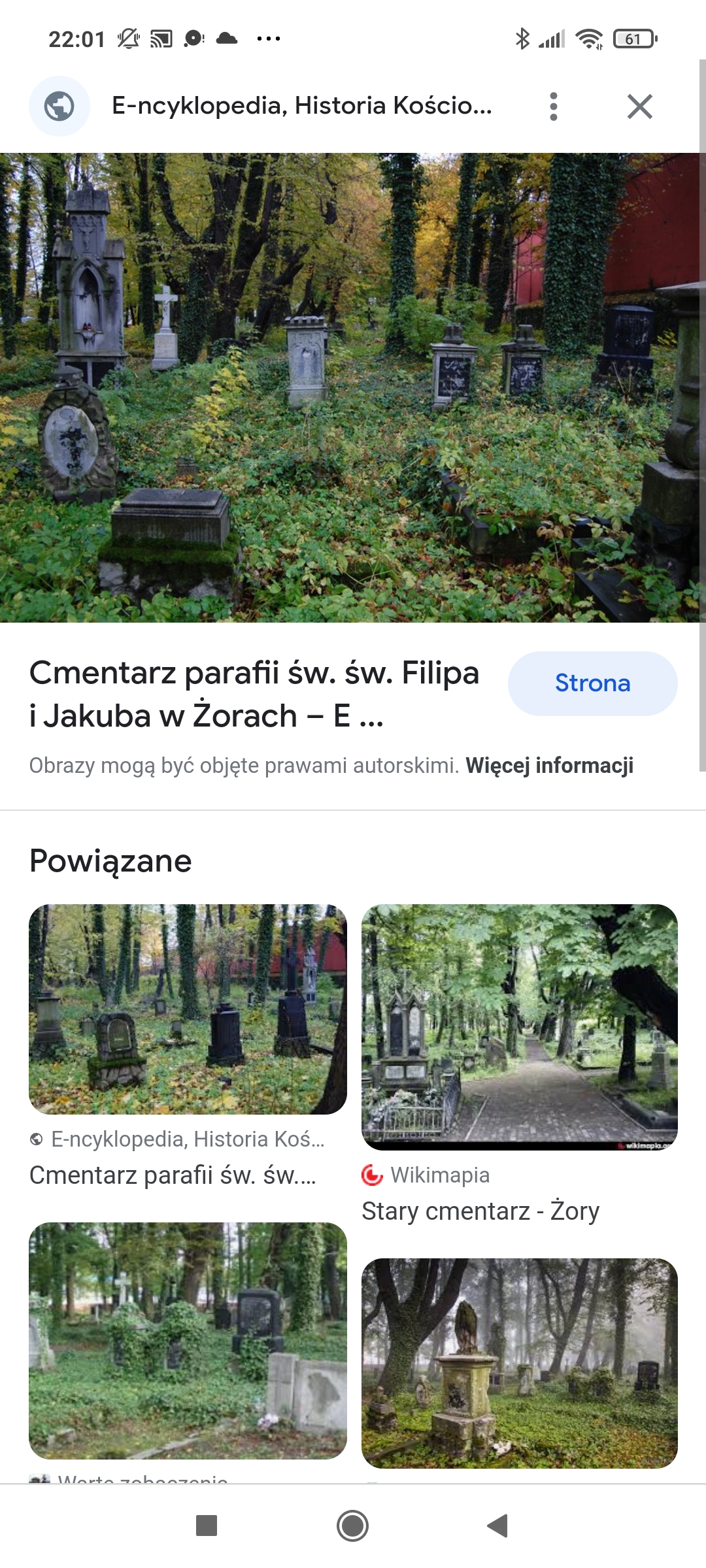Viewport: 706px width, 1568px height.
Task: Open the related foggy cemetery image
Action: tap(520, 1364)
